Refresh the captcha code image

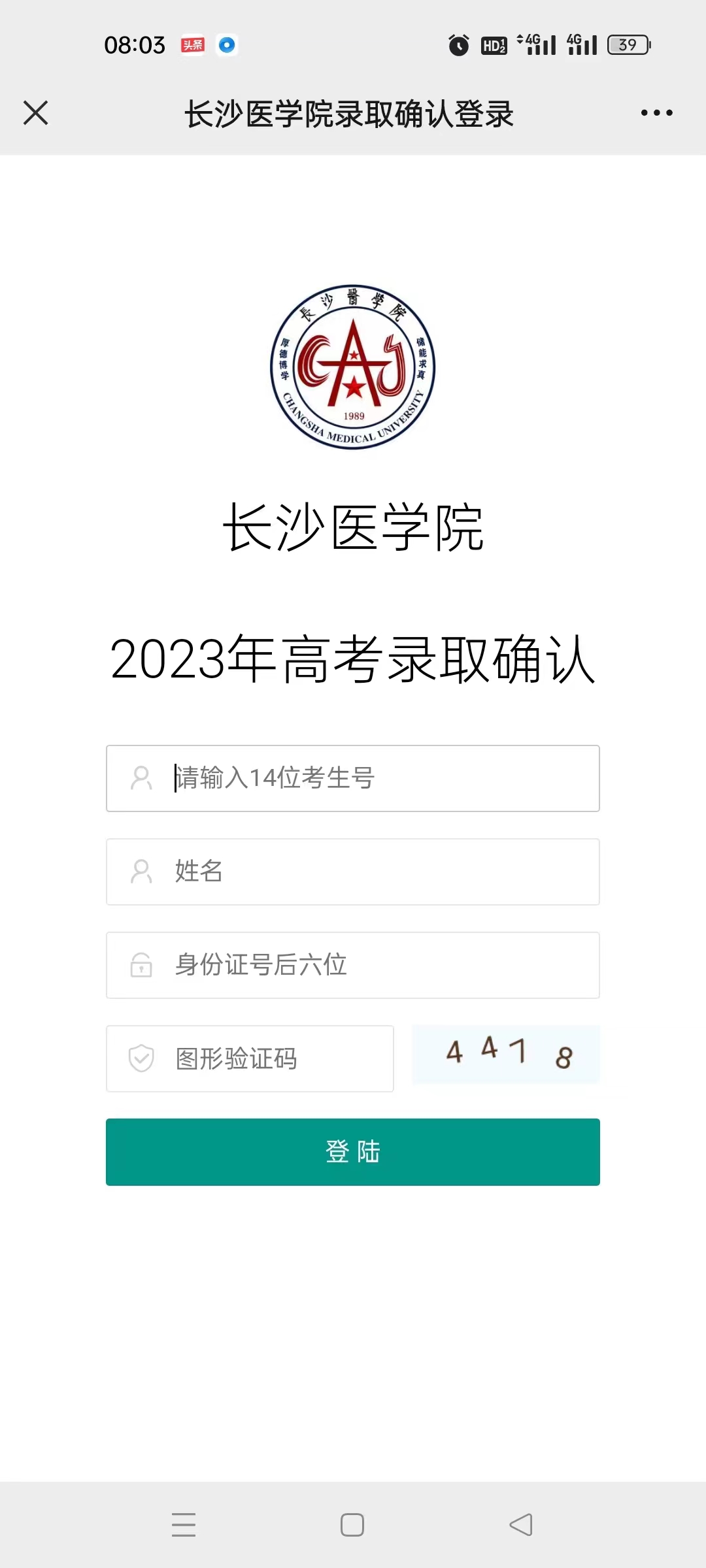pyautogui.click(x=505, y=1054)
